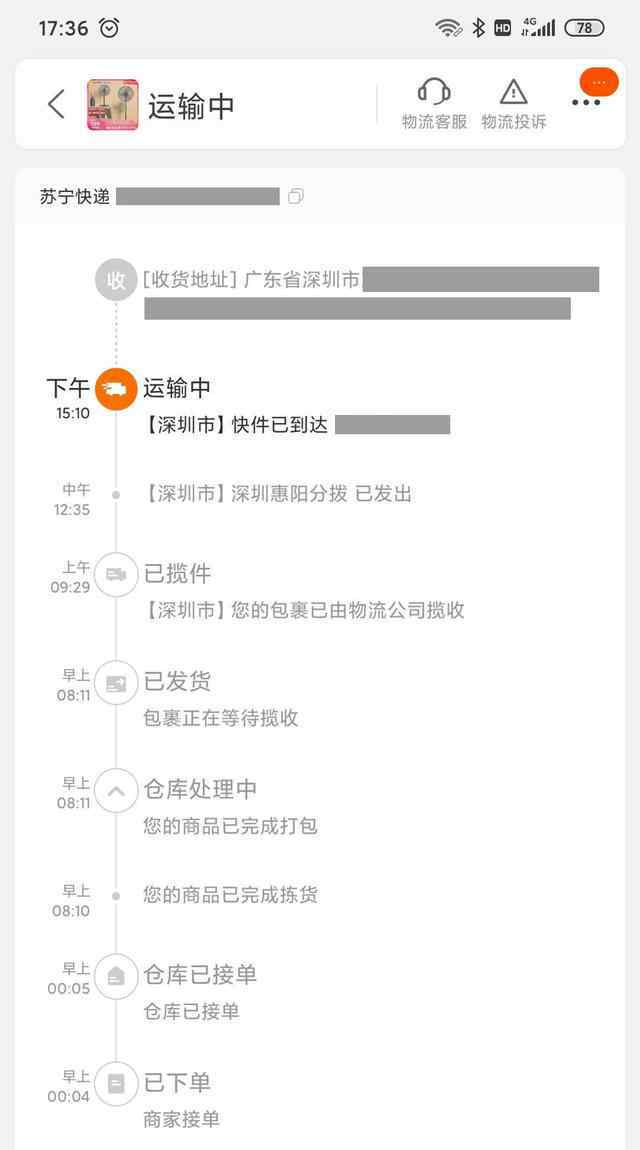The width and height of the screenshot is (640, 1150).
Task: Open the three-dot overflow menu
Action: coord(586,102)
